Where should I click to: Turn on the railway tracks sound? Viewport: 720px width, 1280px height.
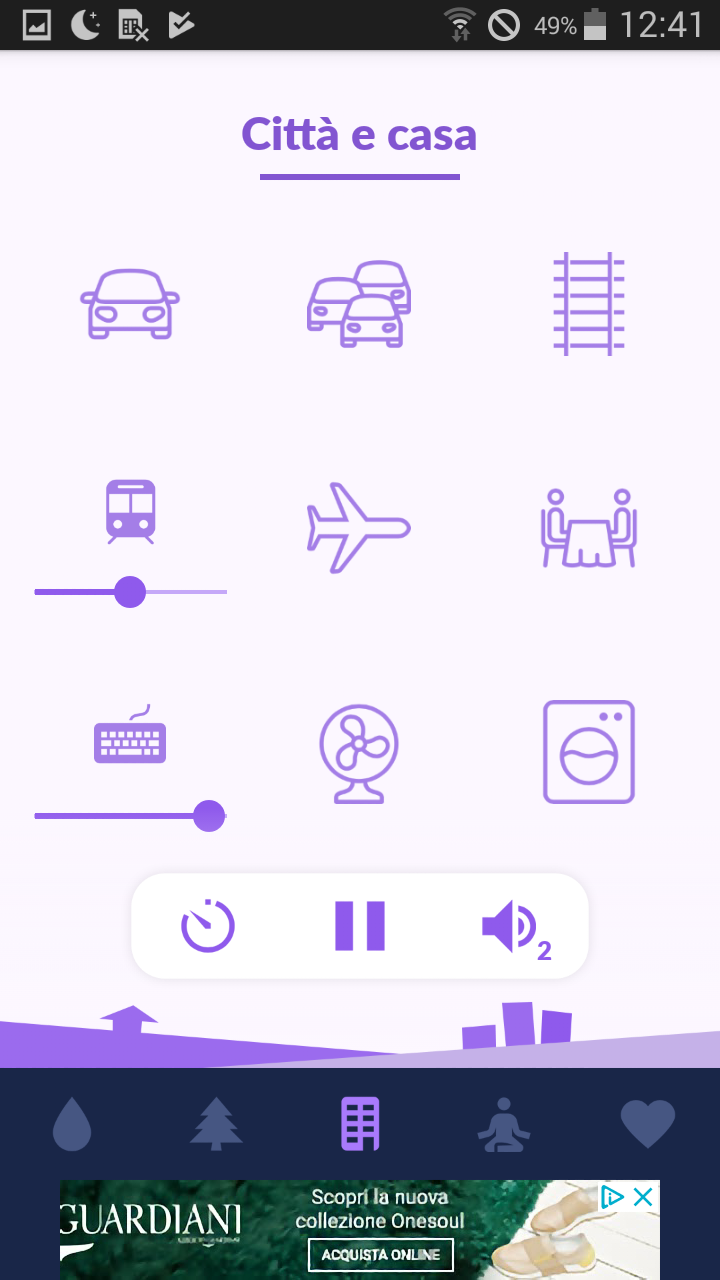[x=589, y=303]
